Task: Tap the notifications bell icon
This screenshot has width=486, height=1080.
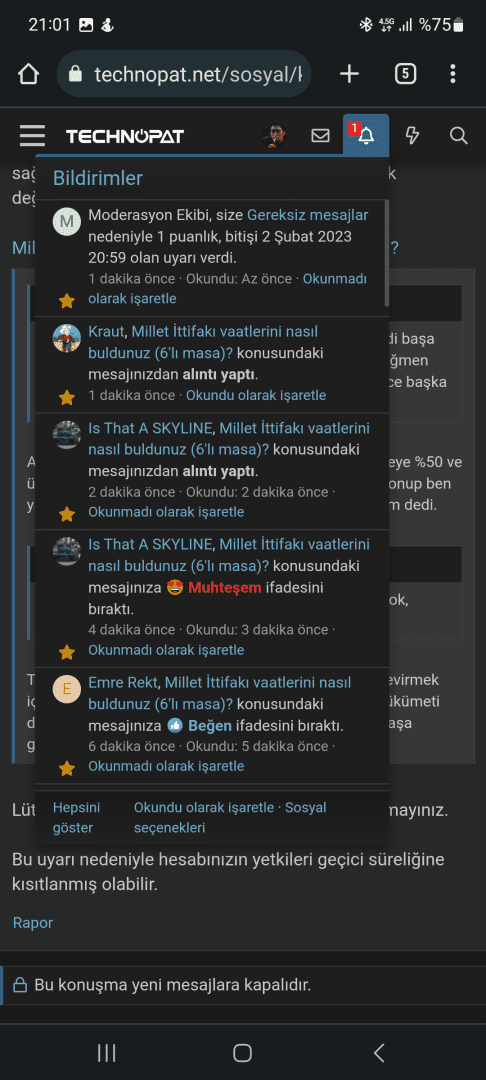Action: pos(366,136)
